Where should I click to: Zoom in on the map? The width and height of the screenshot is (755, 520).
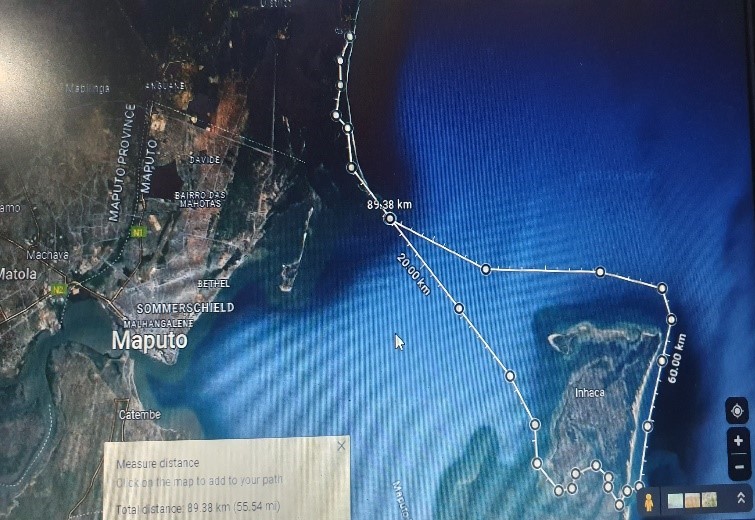pos(738,440)
